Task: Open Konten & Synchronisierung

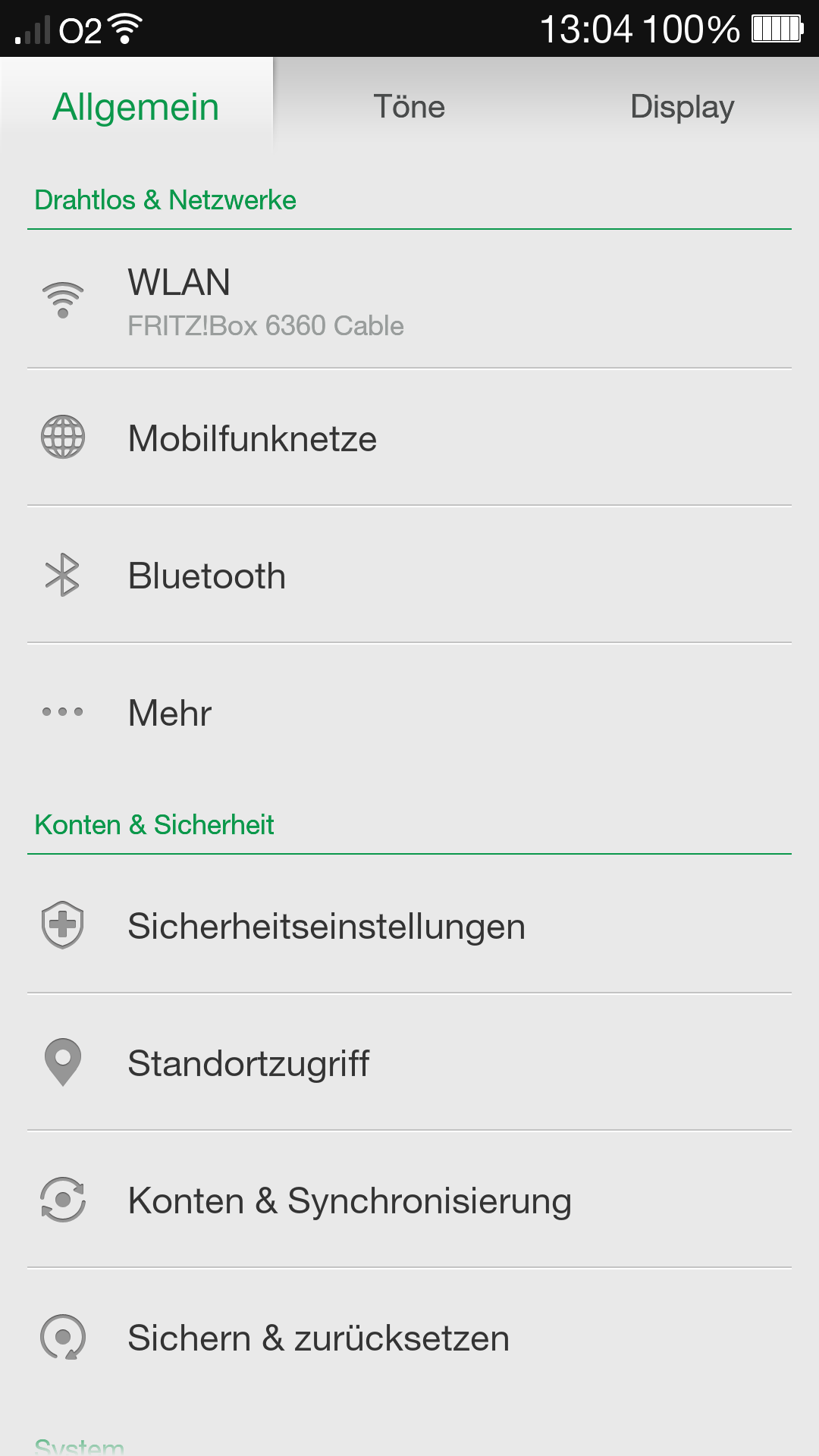Action: click(x=409, y=1200)
